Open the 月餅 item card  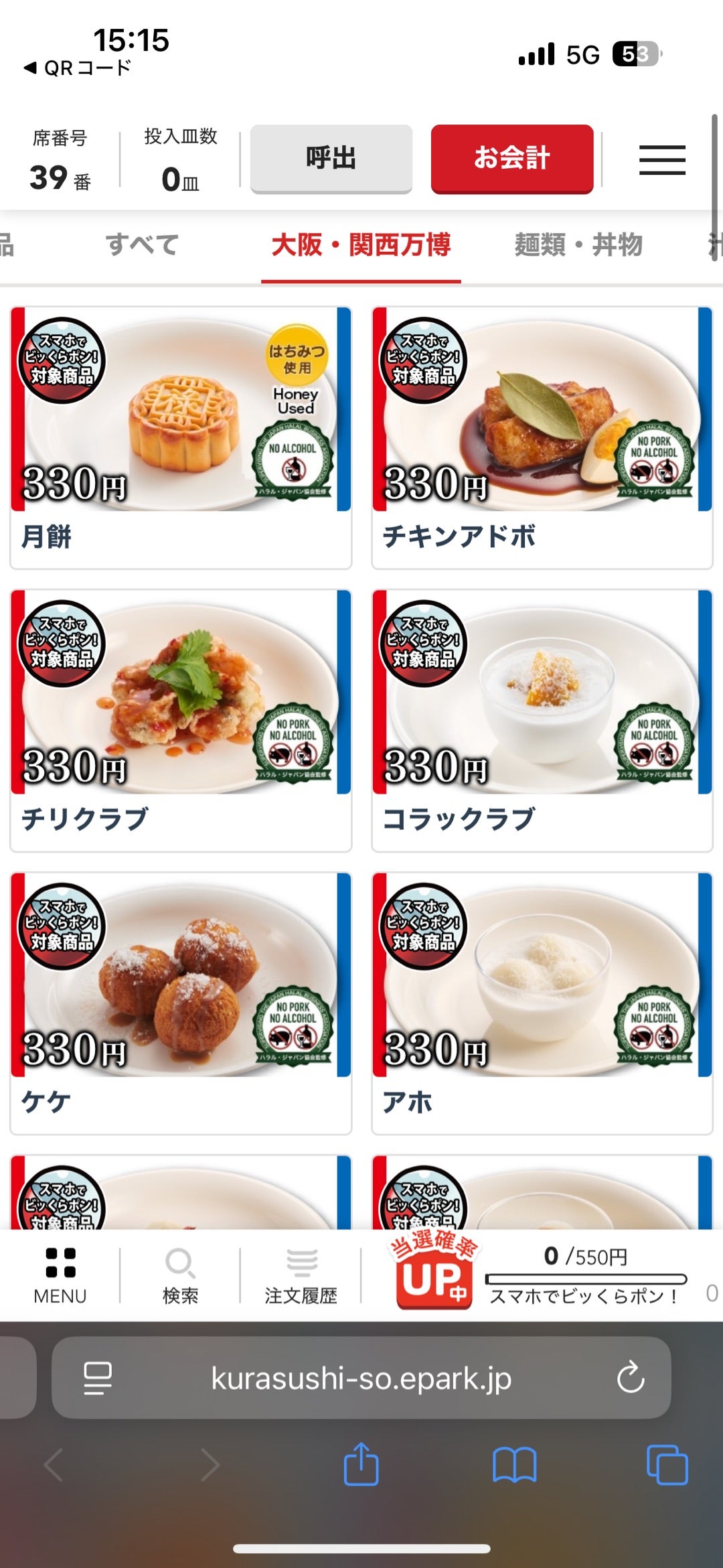[x=181, y=438]
